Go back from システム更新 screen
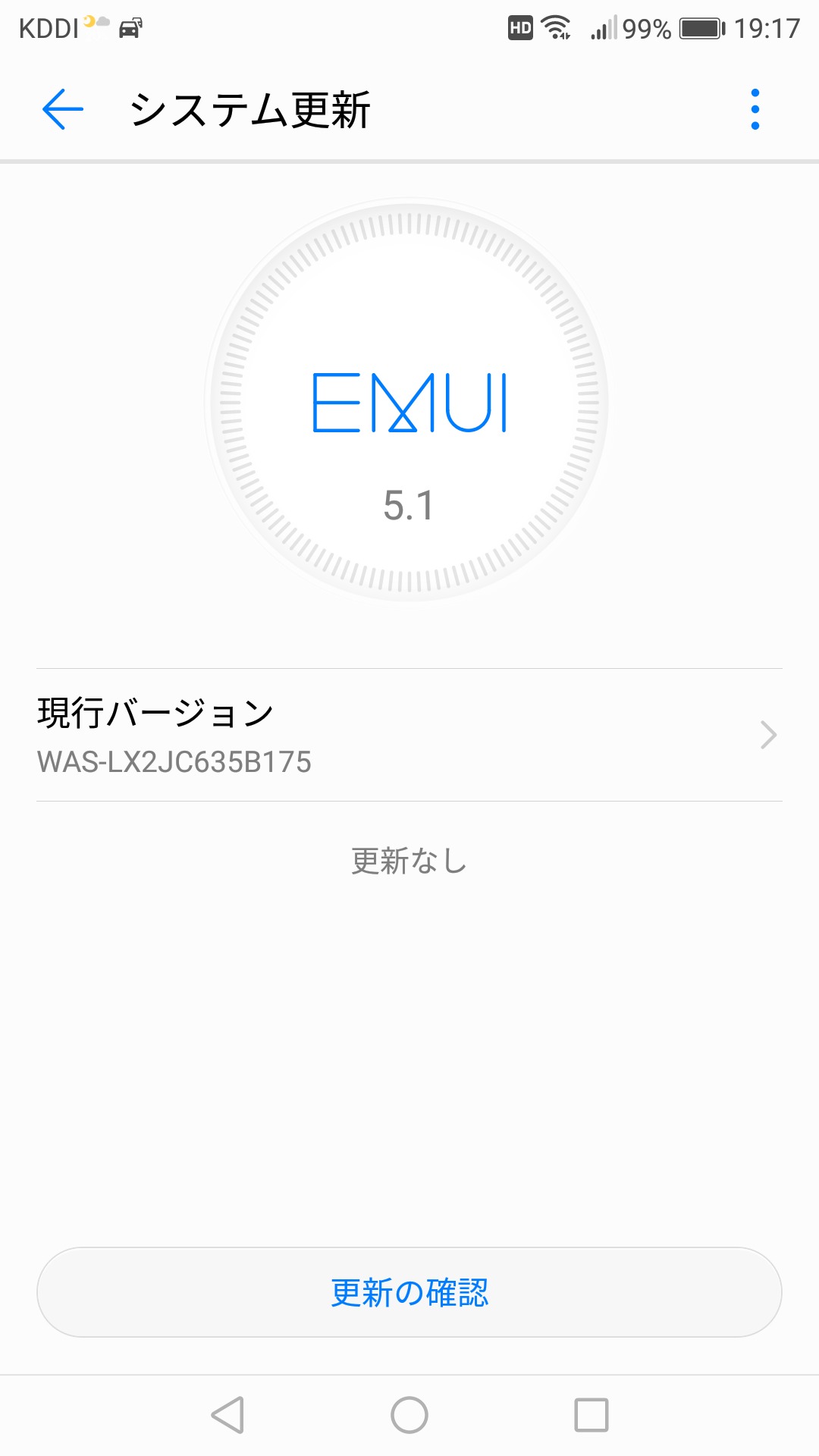The width and height of the screenshot is (819, 1456). pyautogui.click(x=63, y=109)
